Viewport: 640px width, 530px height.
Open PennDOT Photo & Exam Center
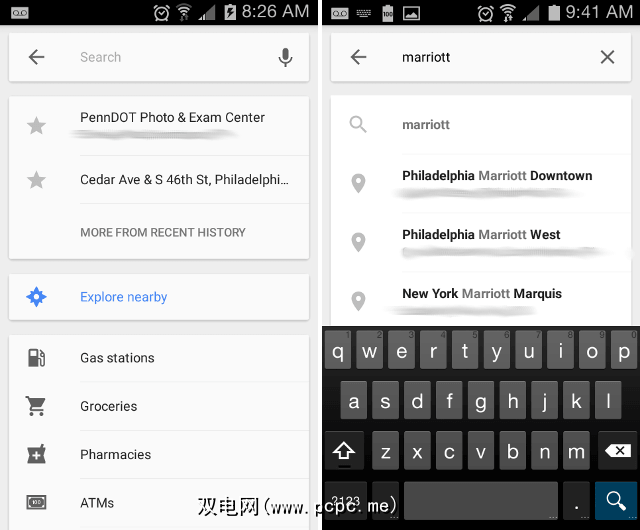[x=172, y=118]
